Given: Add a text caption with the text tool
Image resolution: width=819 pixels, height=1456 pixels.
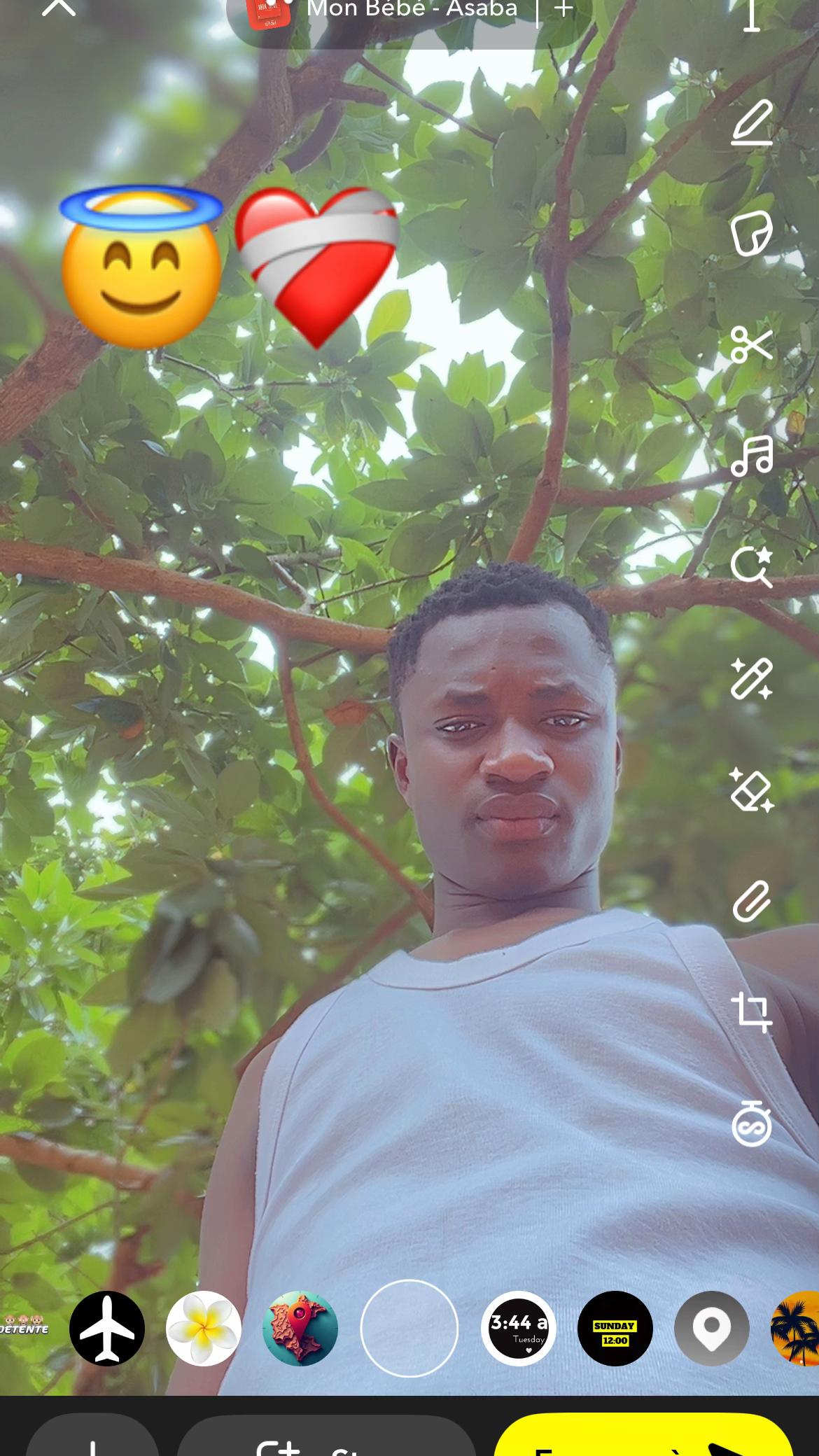Looking at the screenshot, I should [x=752, y=15].
